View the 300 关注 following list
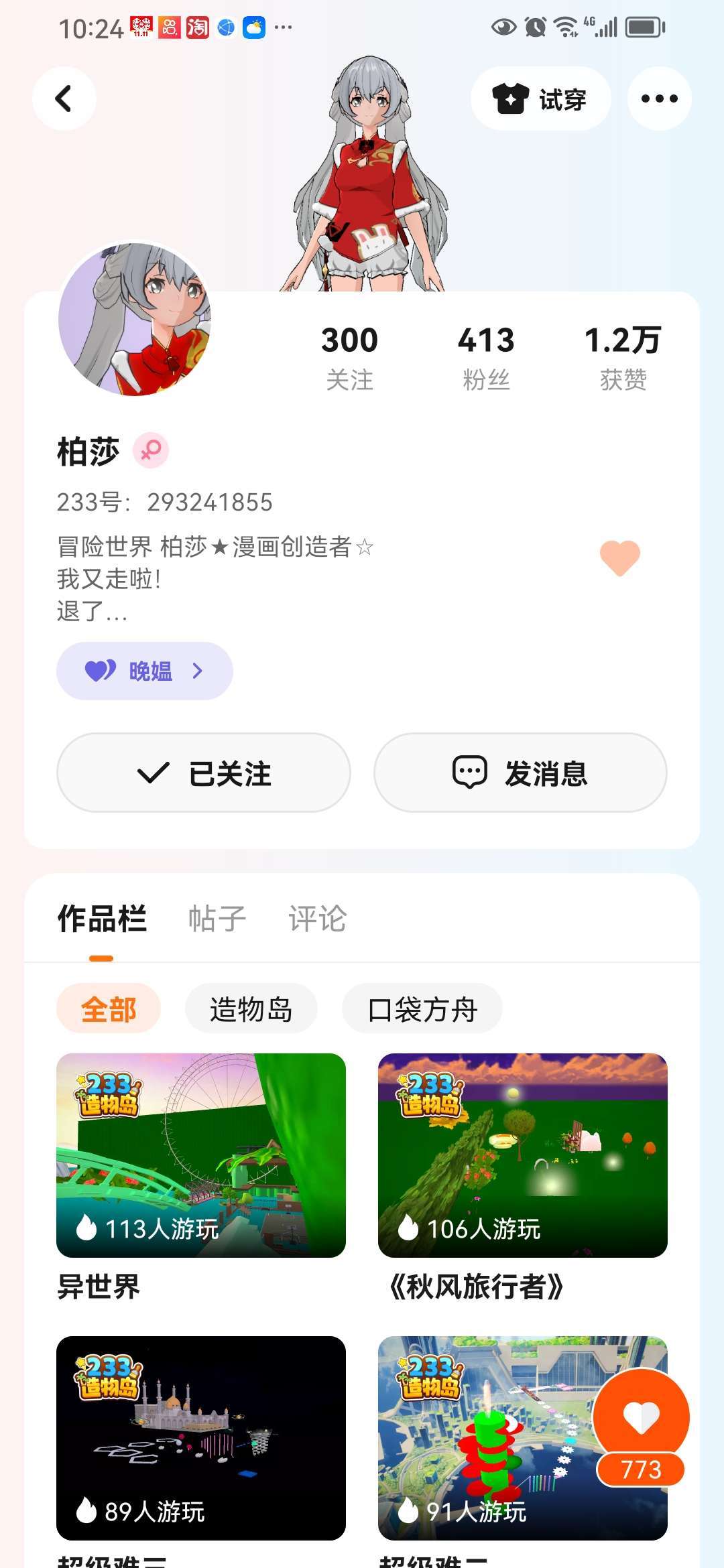 click(x=349, y=356)
